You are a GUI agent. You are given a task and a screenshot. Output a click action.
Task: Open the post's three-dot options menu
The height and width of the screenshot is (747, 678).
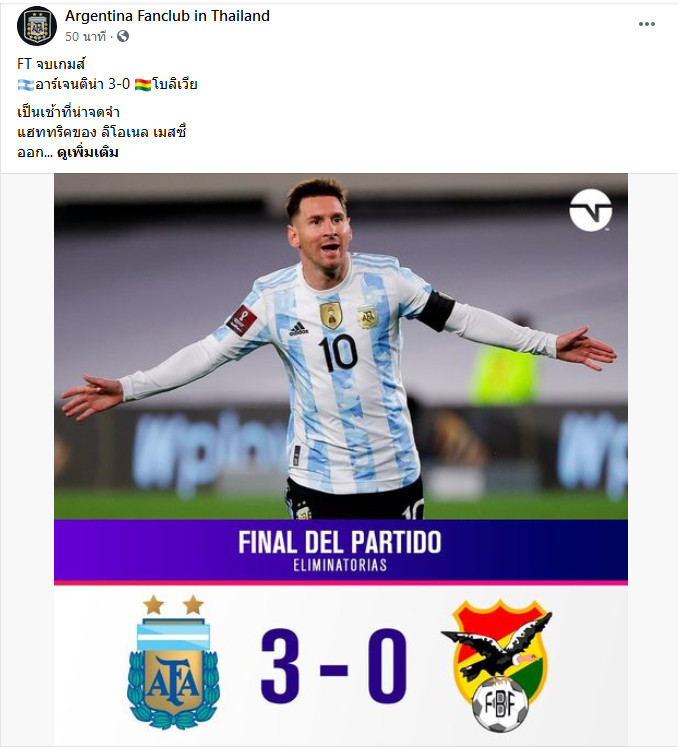point(647,24)
